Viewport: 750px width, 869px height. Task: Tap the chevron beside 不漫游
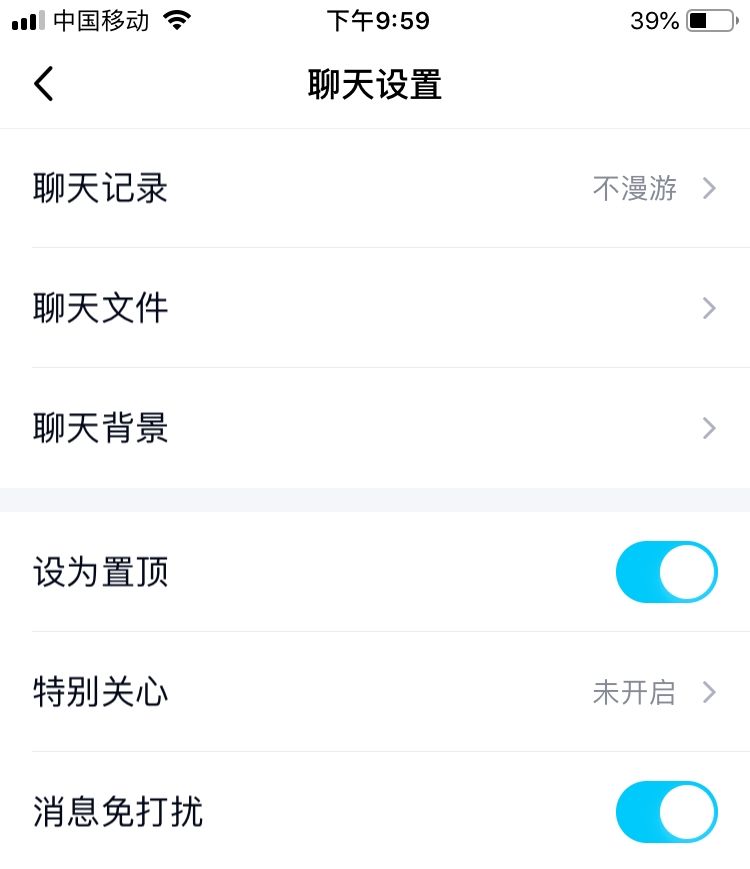[709, 188]
